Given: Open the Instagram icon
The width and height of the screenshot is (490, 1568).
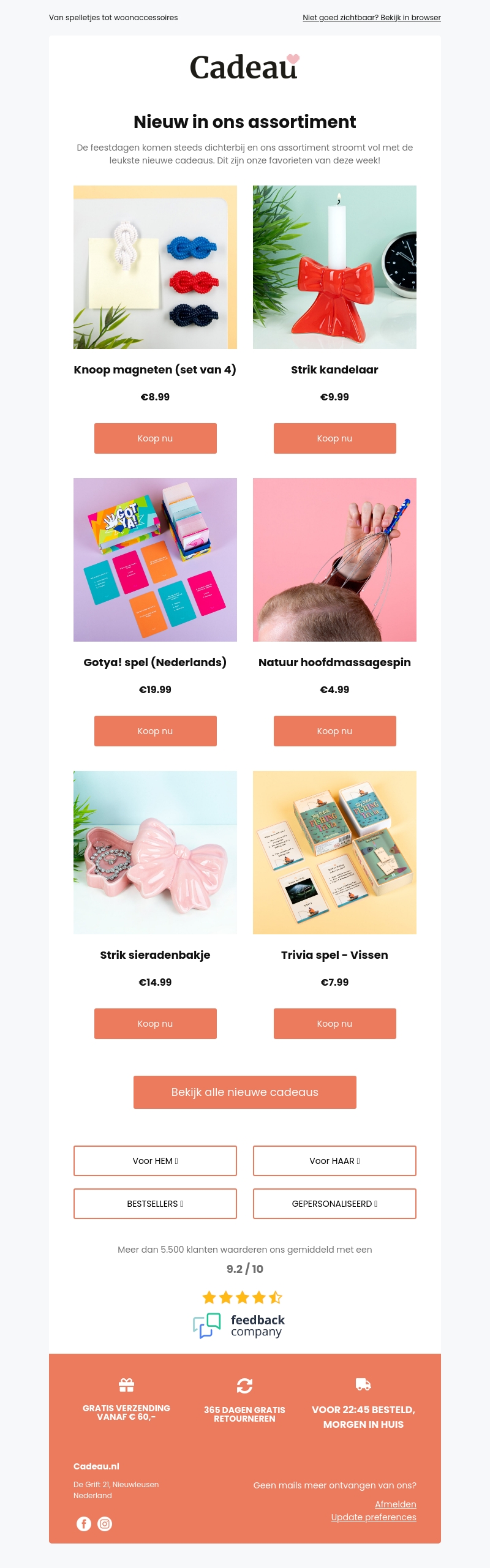Looking at the screenshot, I should (x=105, y=1524).
